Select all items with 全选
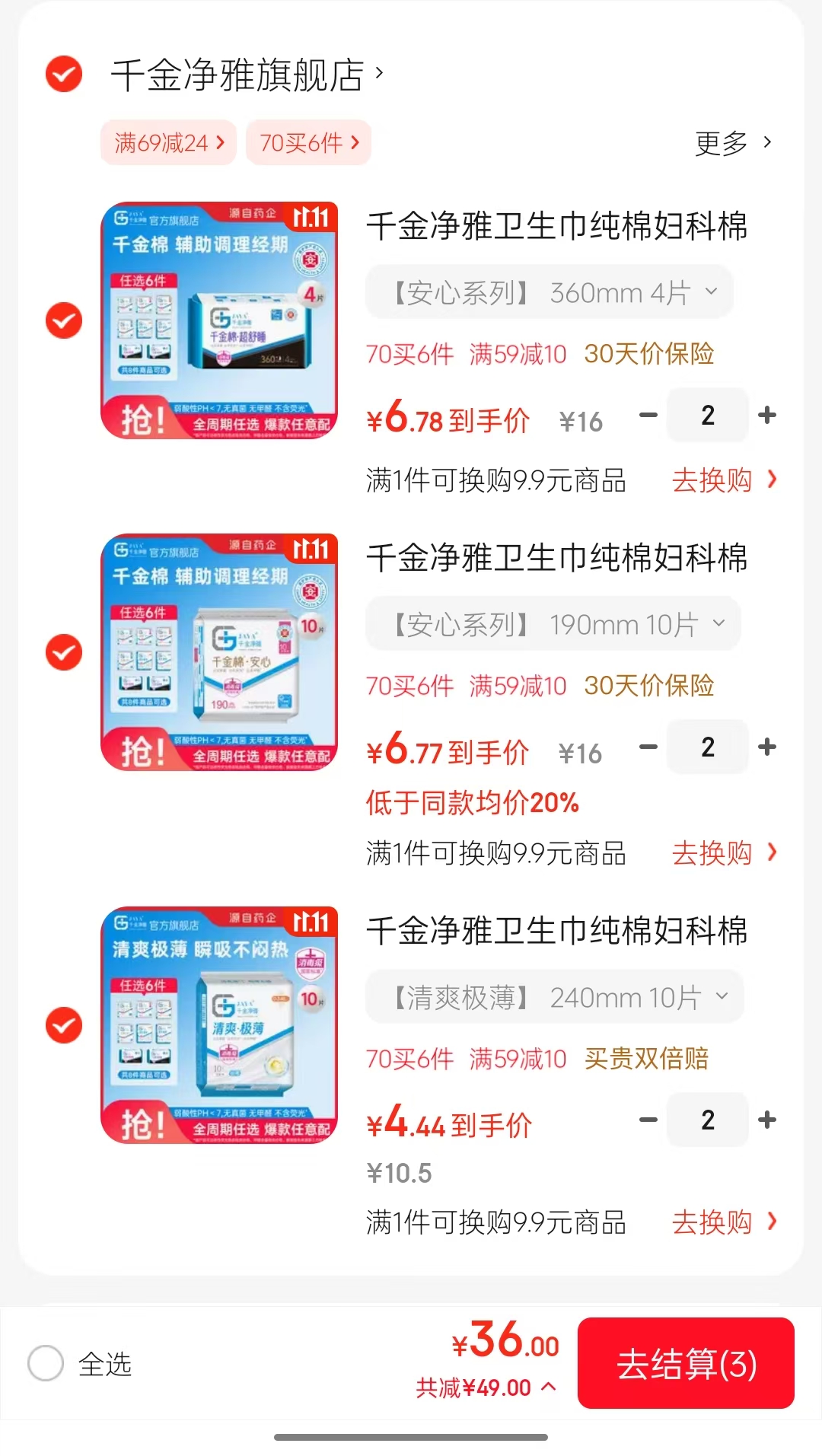822x1456 pixels. click(x=46, y=1363)
